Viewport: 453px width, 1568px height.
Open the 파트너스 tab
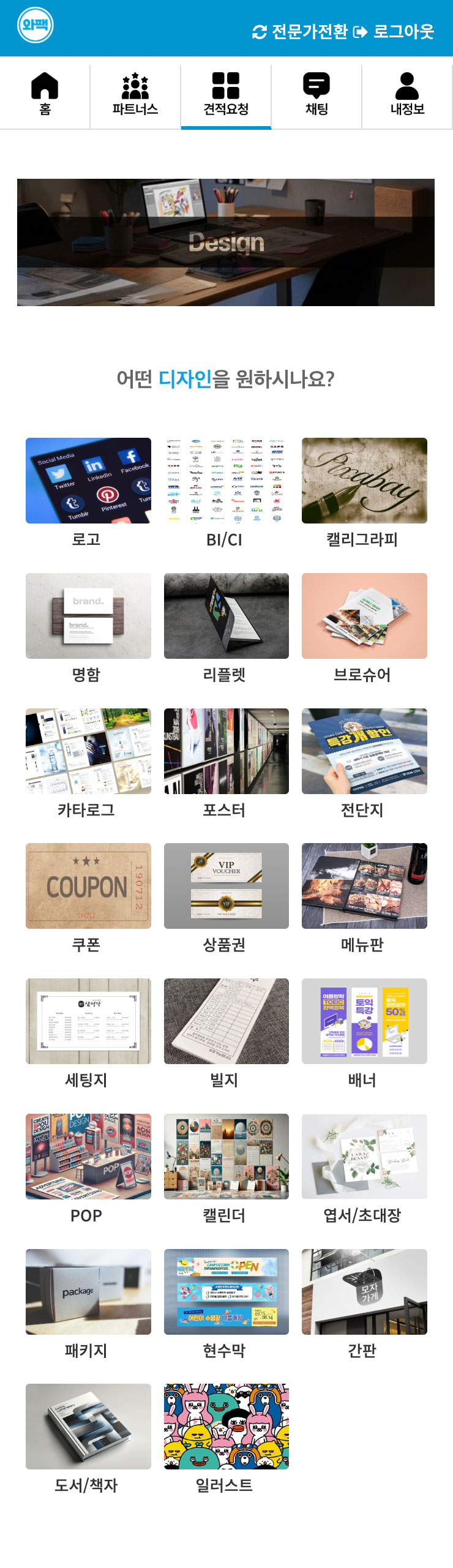135,94
